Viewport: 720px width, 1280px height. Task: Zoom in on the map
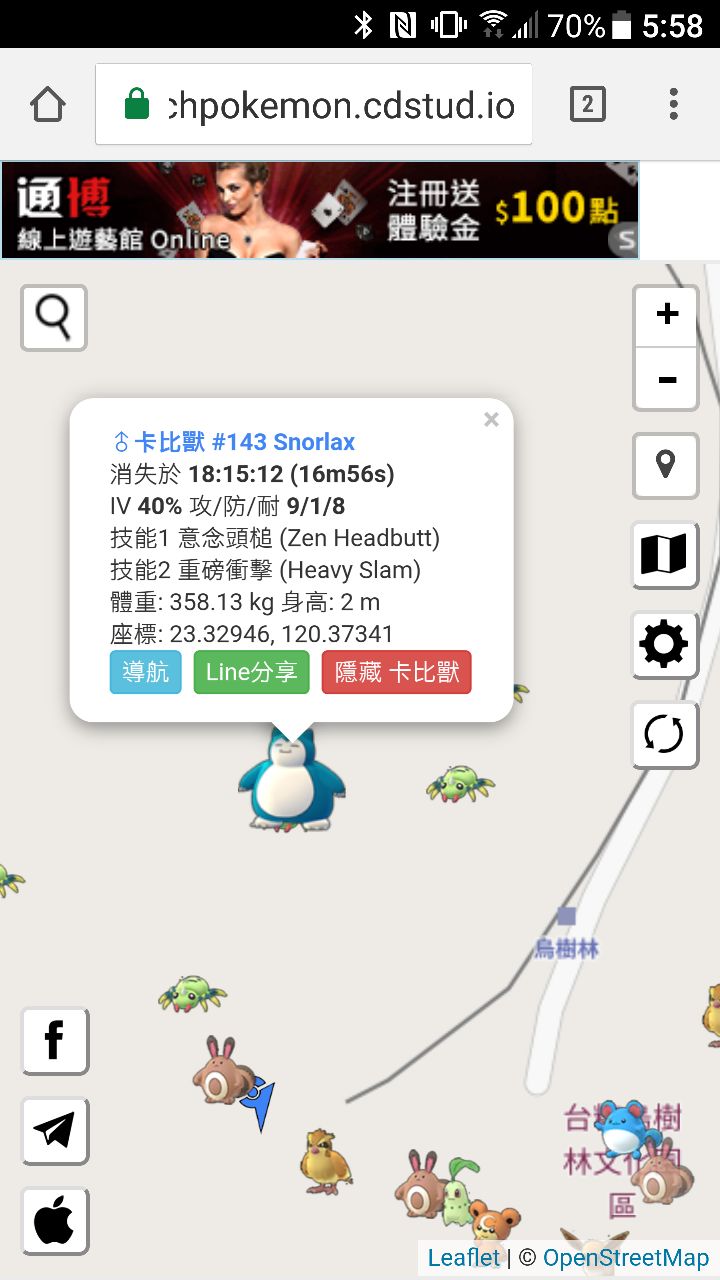point(666,315)
